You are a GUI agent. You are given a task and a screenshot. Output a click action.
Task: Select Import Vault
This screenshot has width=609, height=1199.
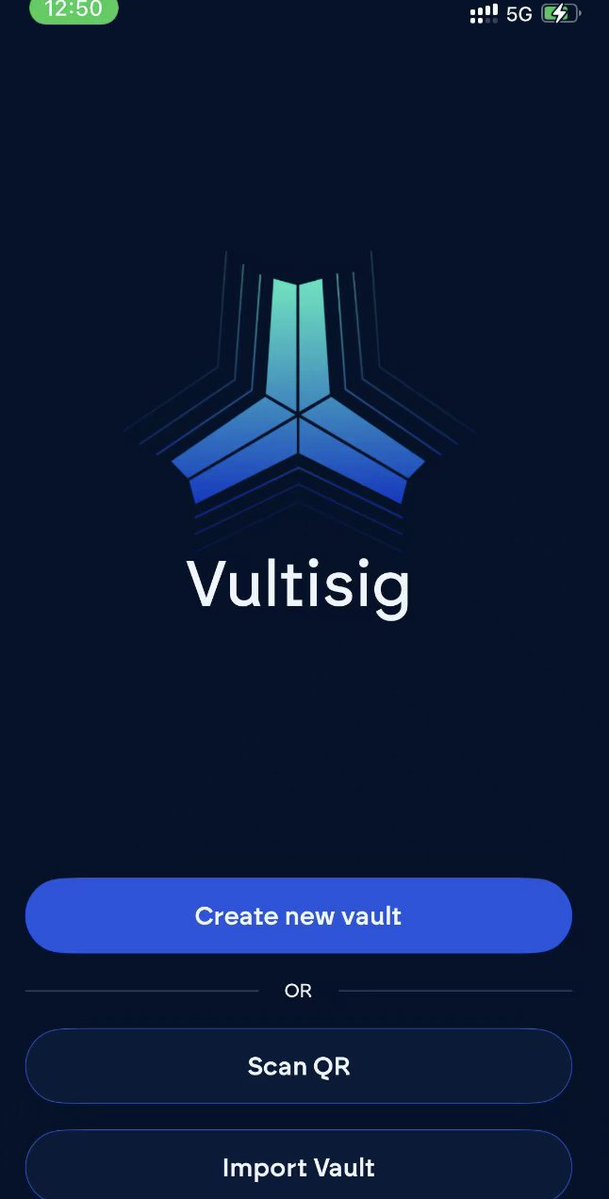tap(298, 1166)
